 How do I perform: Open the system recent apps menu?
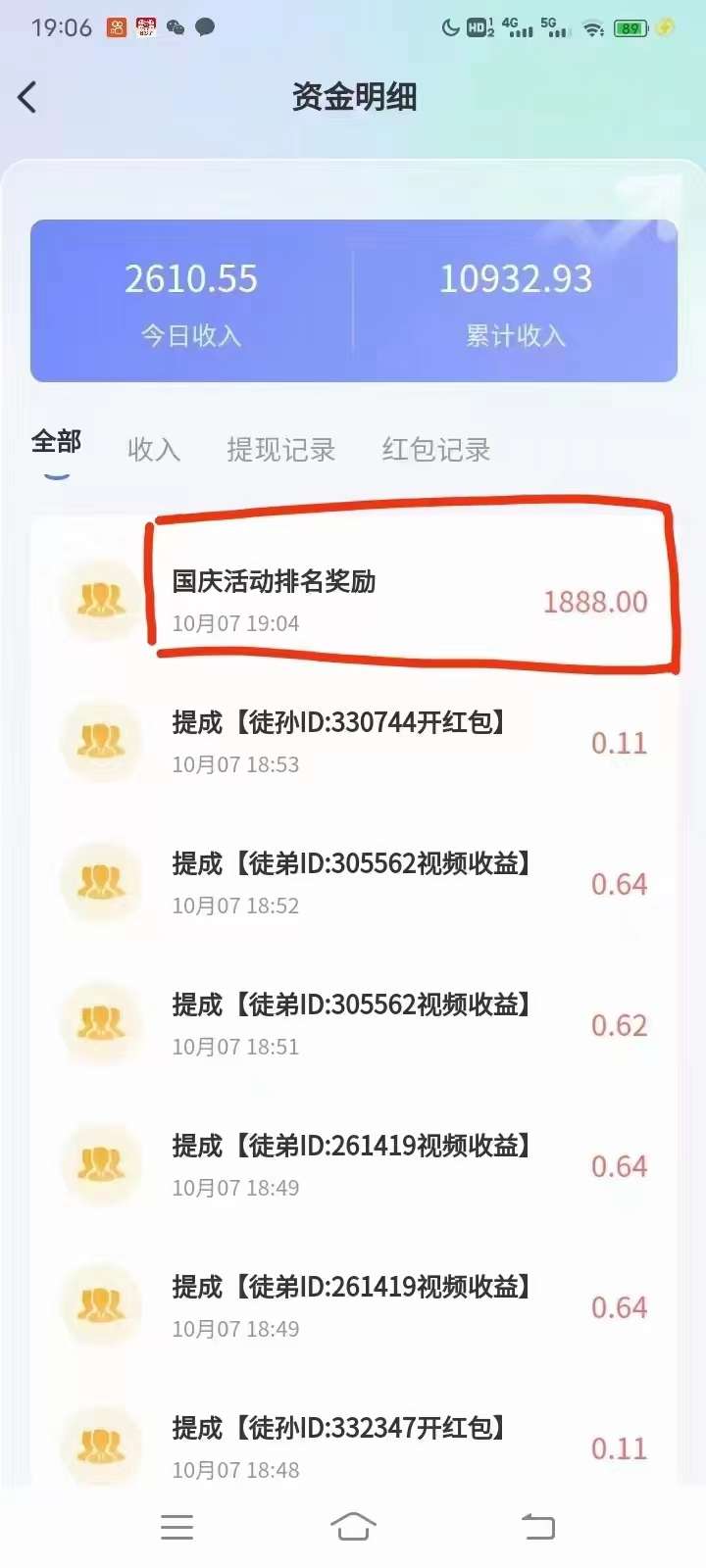pos(176,1527)
